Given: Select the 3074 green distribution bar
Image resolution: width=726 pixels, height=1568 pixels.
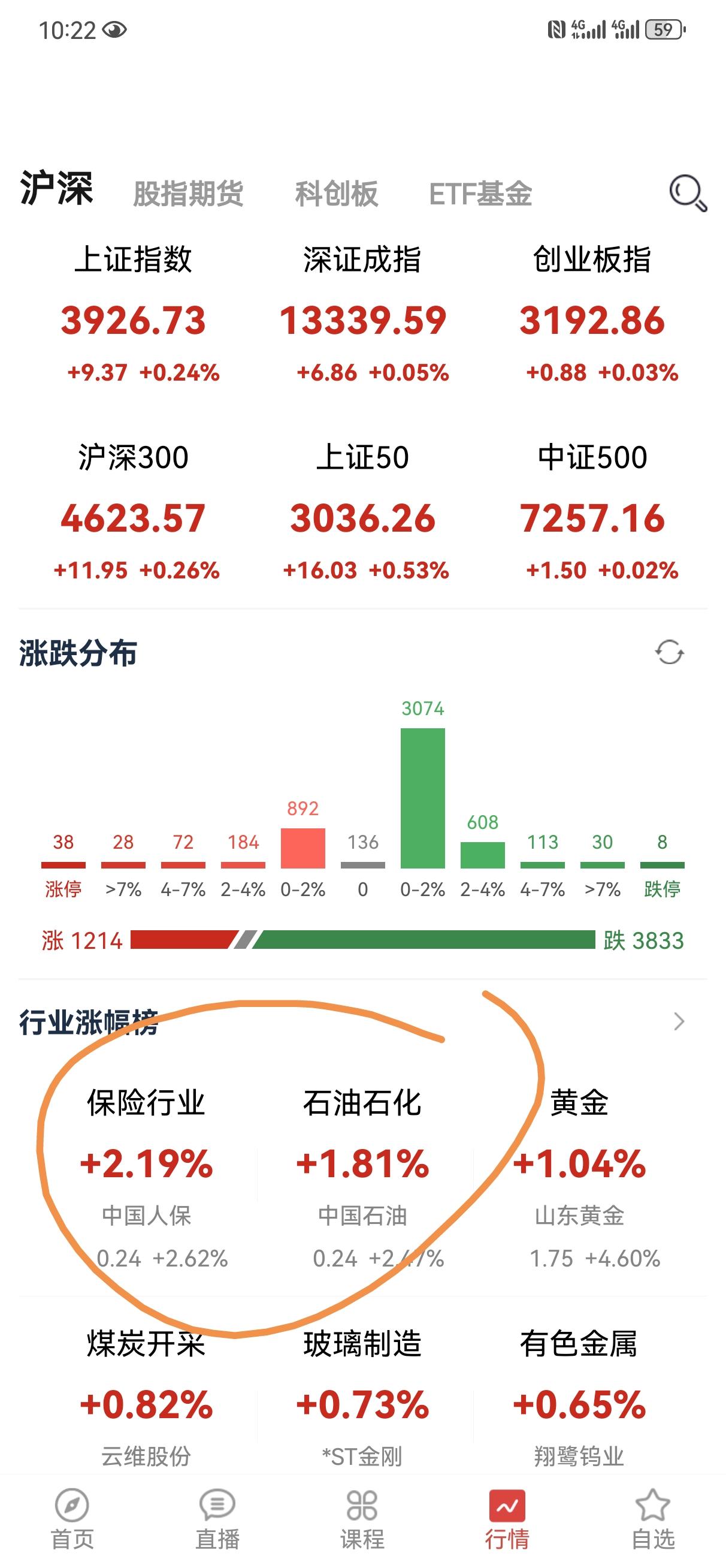Looking at the screenshot, I should pyautogui.click(x=423, y=797).
